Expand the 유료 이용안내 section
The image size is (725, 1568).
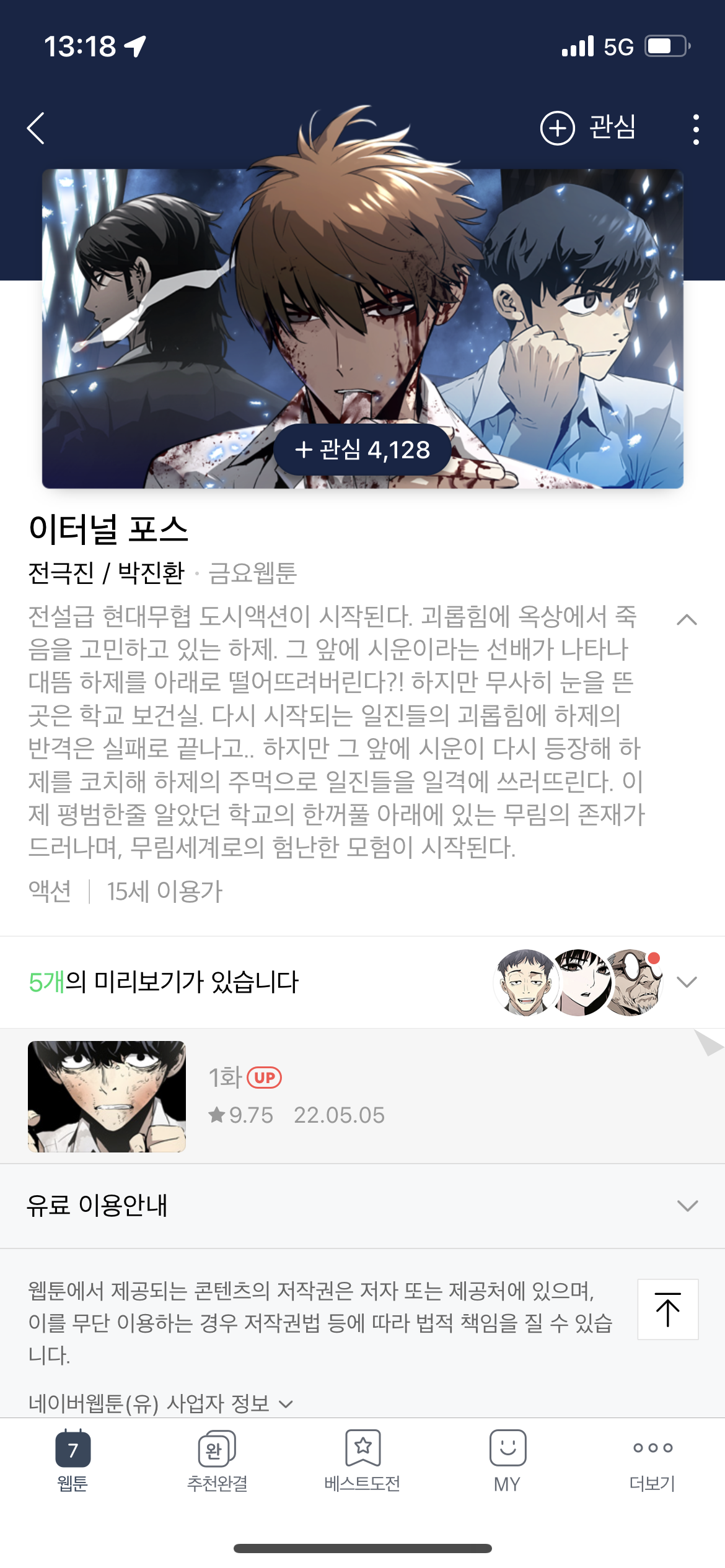pyautogui.click(x=362, y=1206)
